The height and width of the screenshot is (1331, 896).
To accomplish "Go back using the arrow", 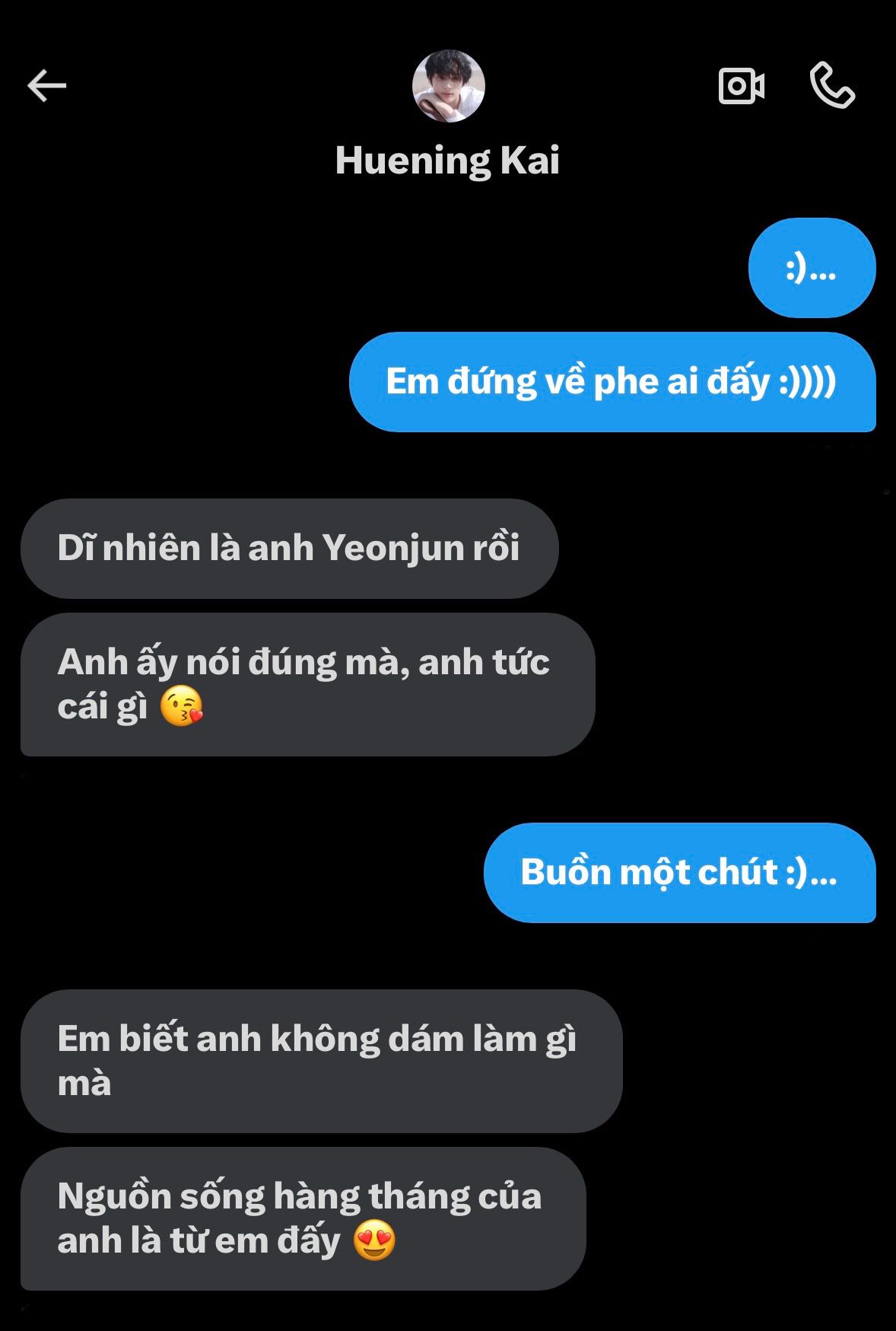I will pyautogui.click(x=47, y=85).
